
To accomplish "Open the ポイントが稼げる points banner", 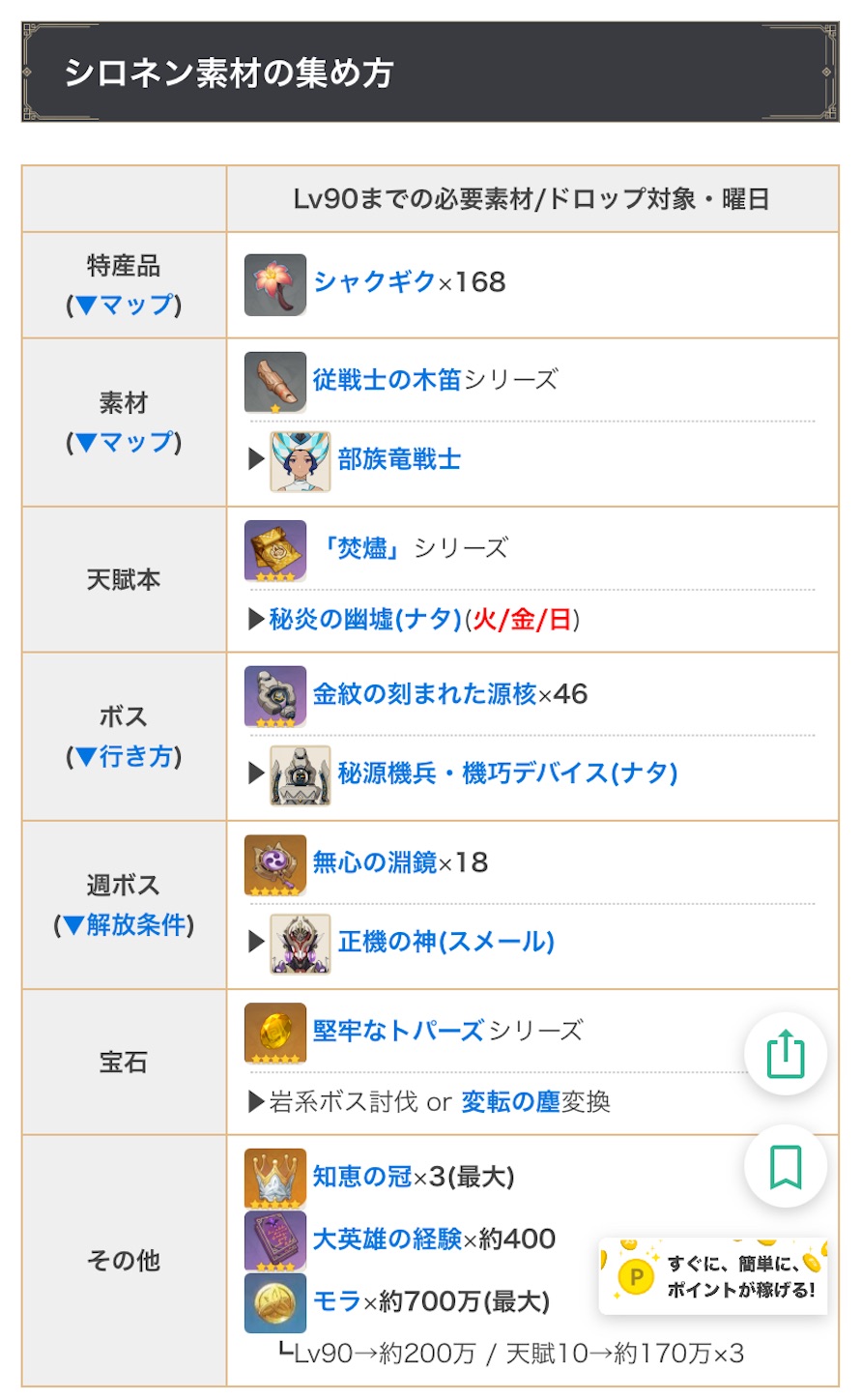I will pyautogui.click(x=713, y=1276).
